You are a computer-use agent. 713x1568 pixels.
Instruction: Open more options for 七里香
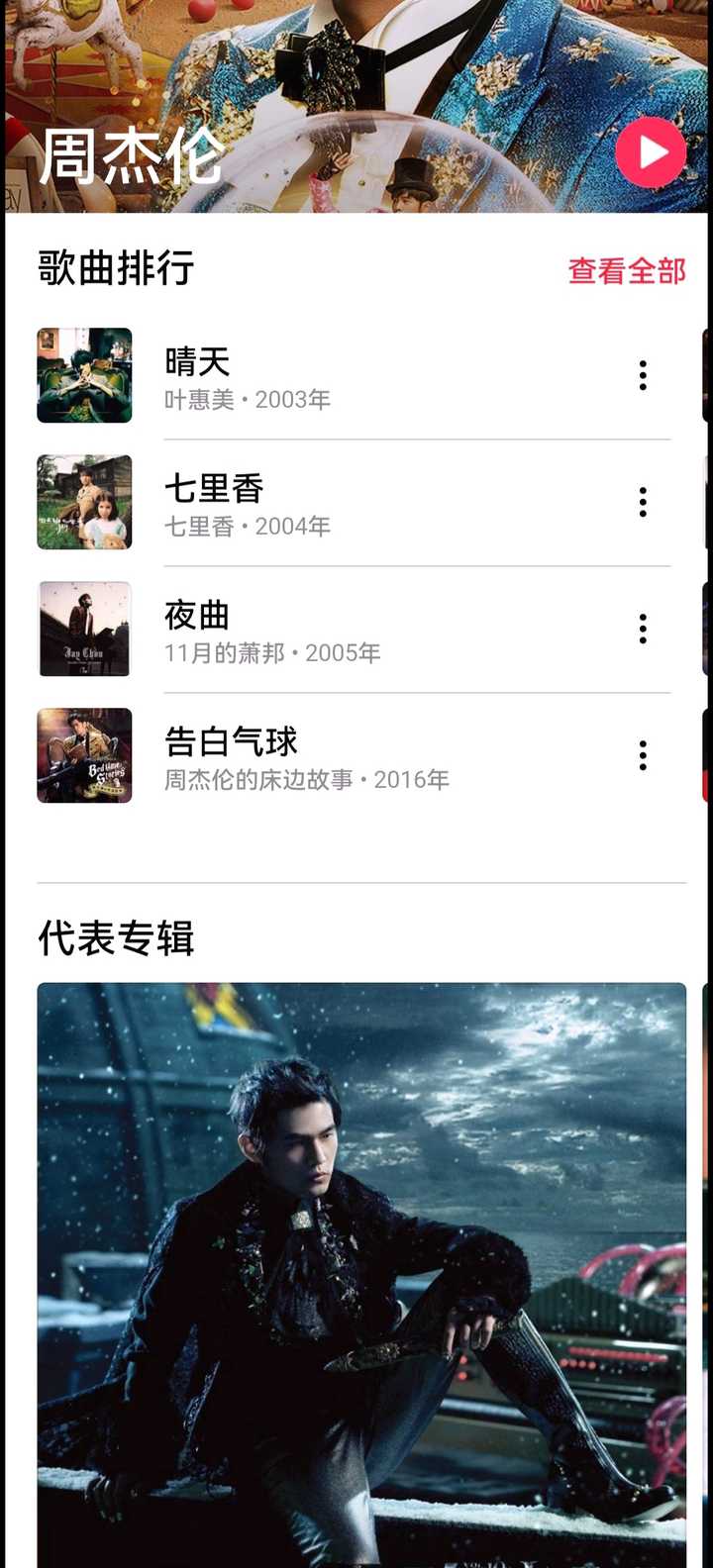(x=643, y=502)
